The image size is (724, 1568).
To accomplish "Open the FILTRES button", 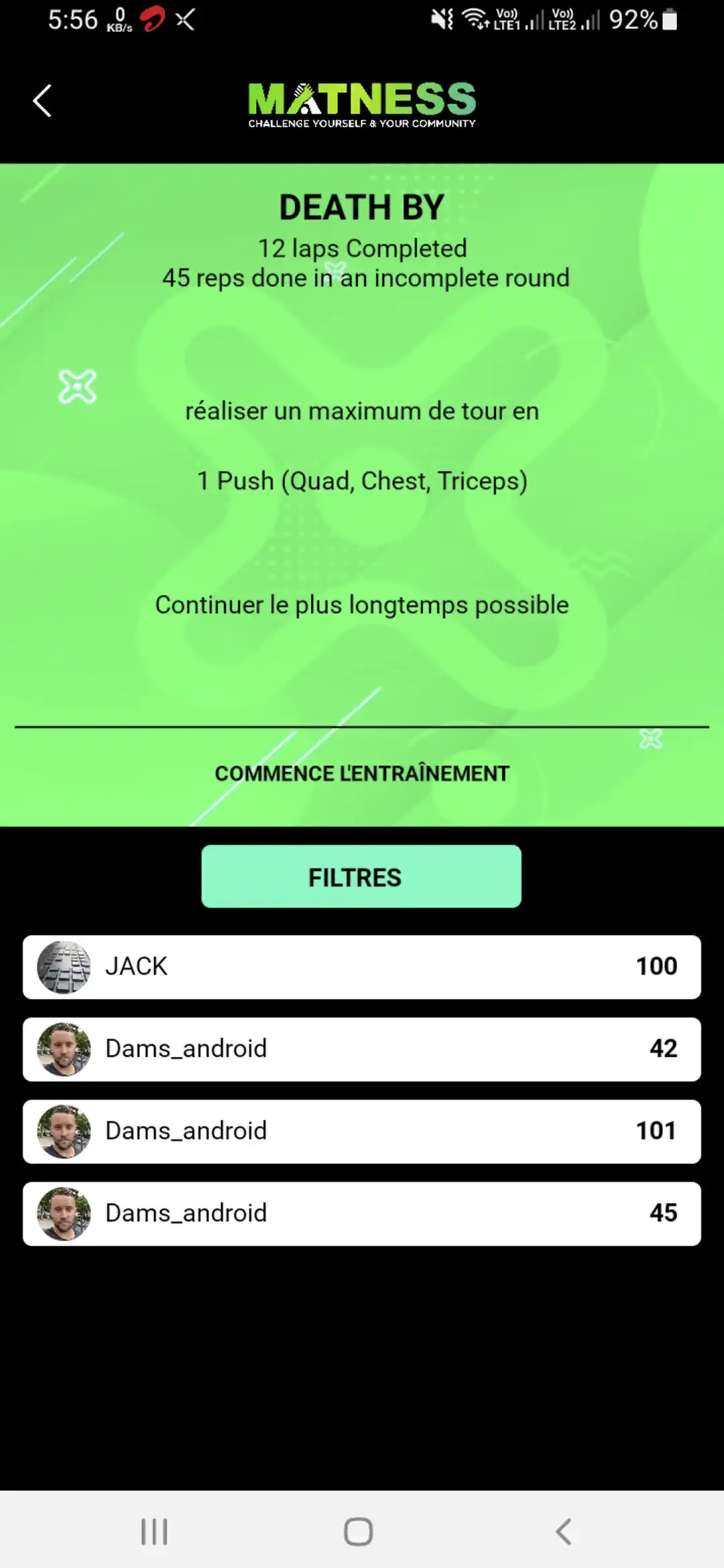I will [361, 876].
